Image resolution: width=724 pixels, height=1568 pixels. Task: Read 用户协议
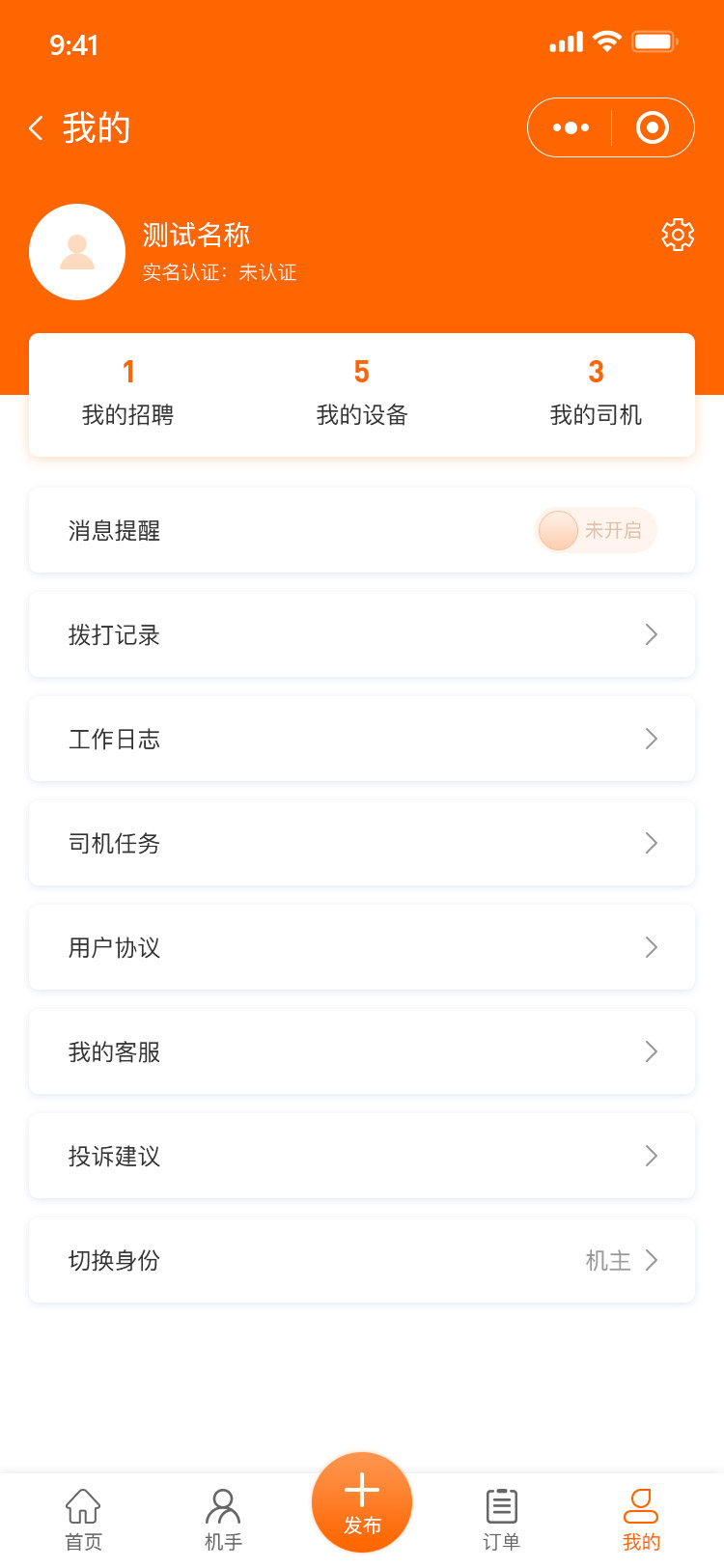[x=362, y=947]
